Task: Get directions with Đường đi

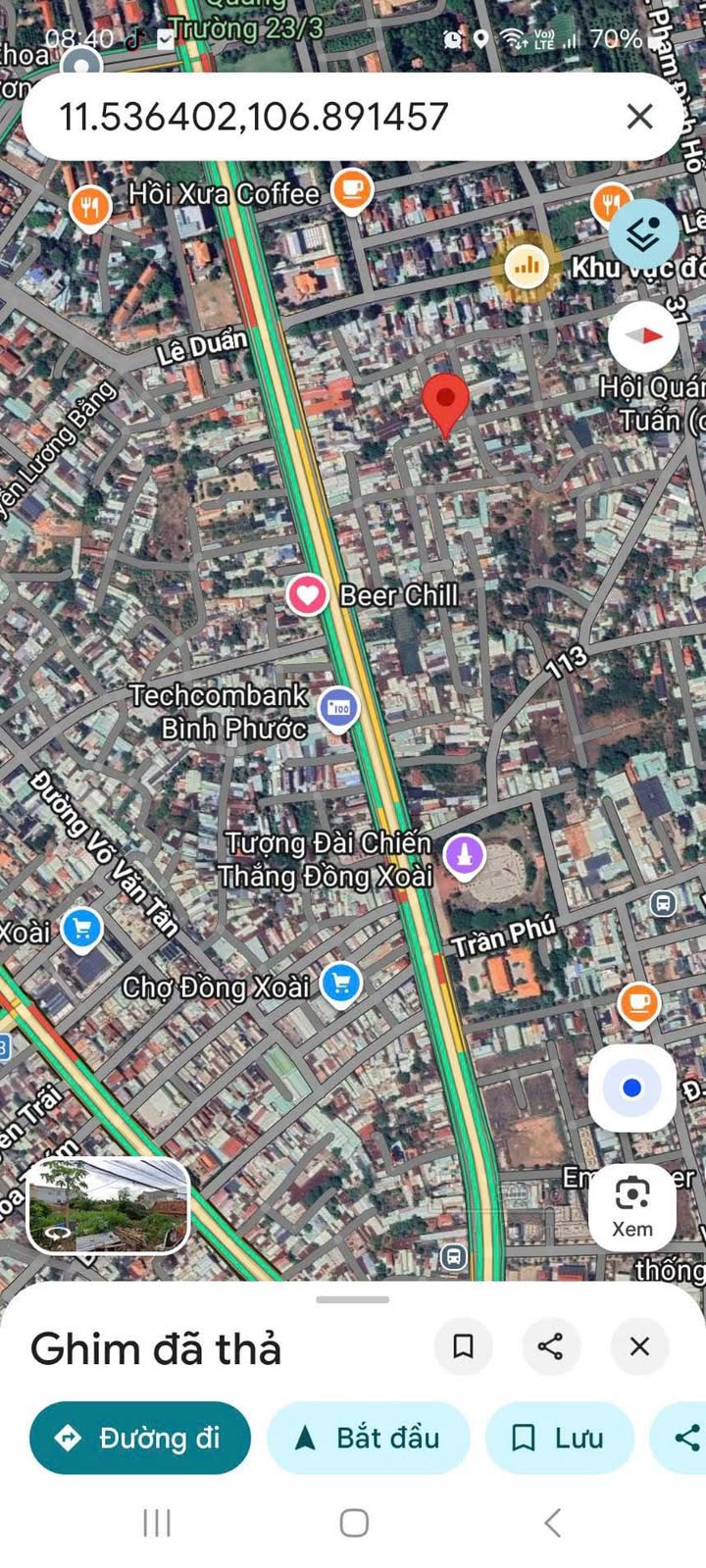Action: point(140,1438)
